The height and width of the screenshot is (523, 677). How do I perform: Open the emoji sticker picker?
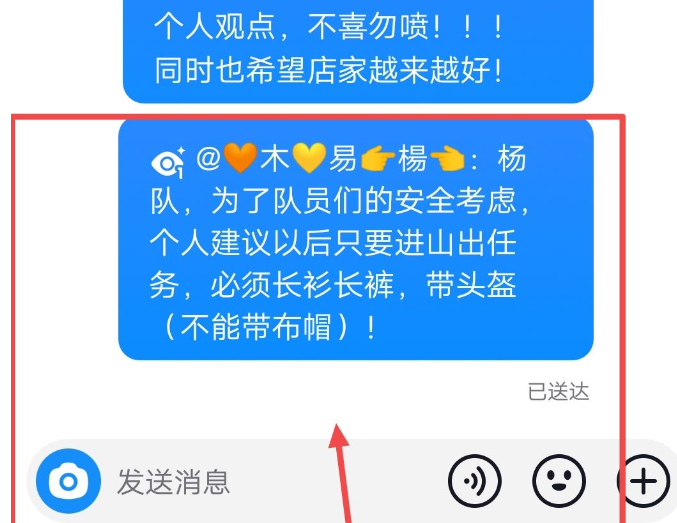[x=558, y=482]
